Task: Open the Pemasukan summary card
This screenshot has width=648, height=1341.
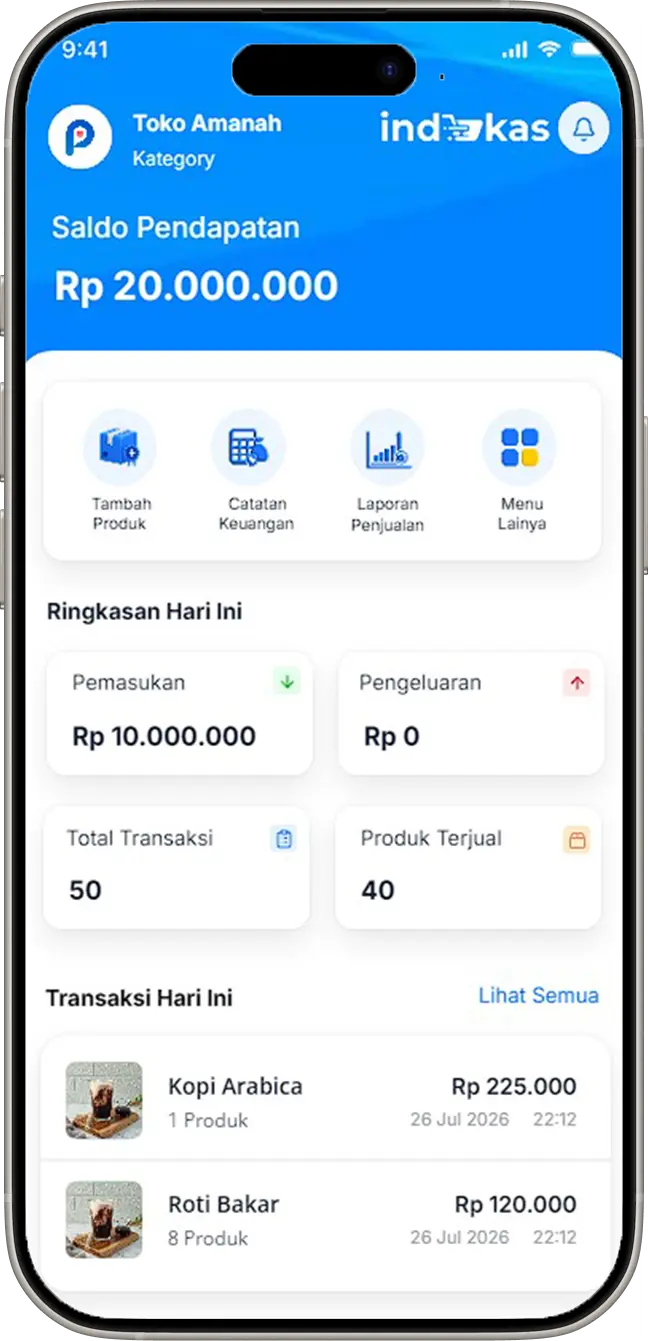Action: pyautogui.click(x=179, y=712)
